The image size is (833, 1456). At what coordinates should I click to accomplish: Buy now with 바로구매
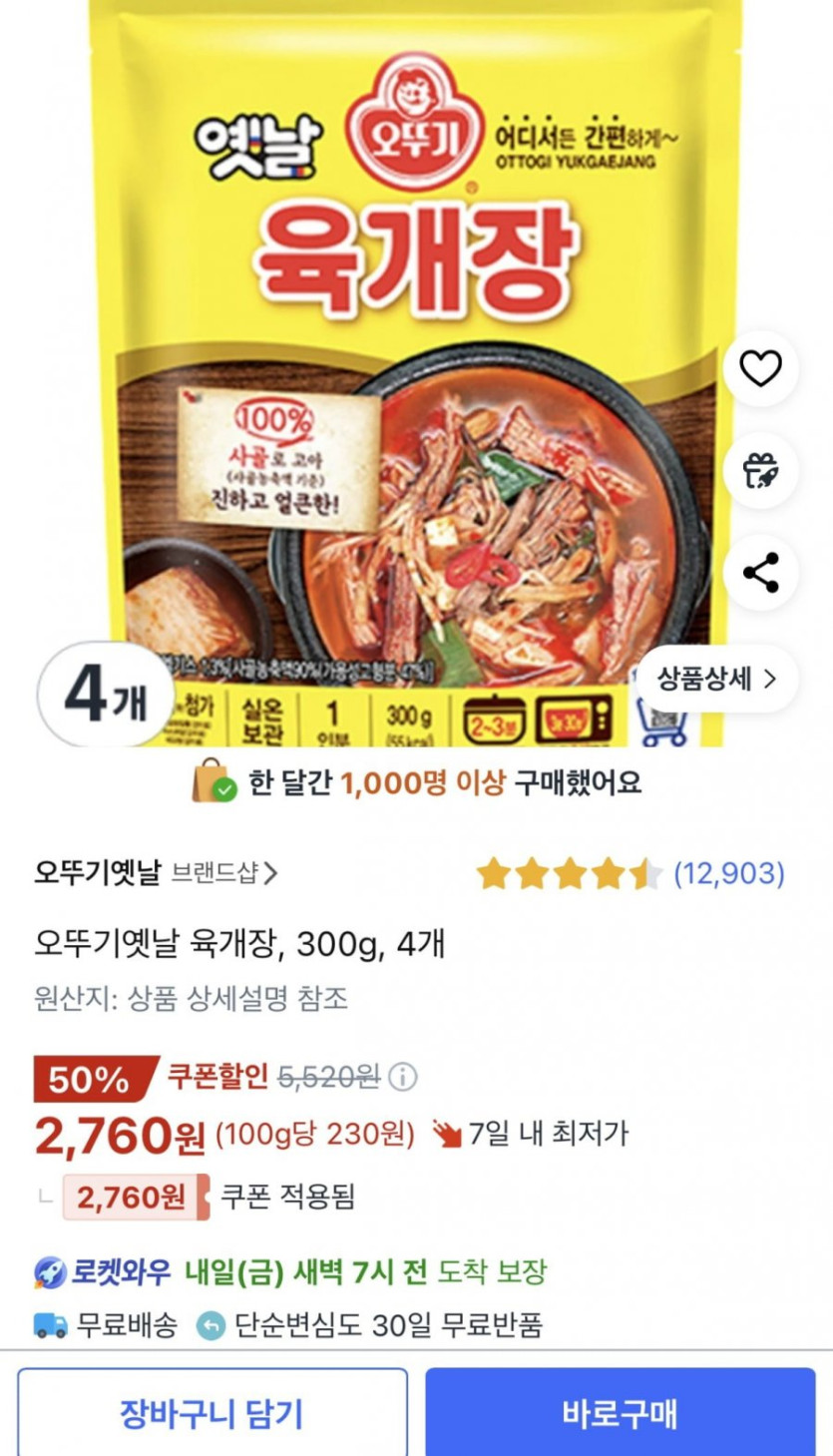[x=620, y=1413]
